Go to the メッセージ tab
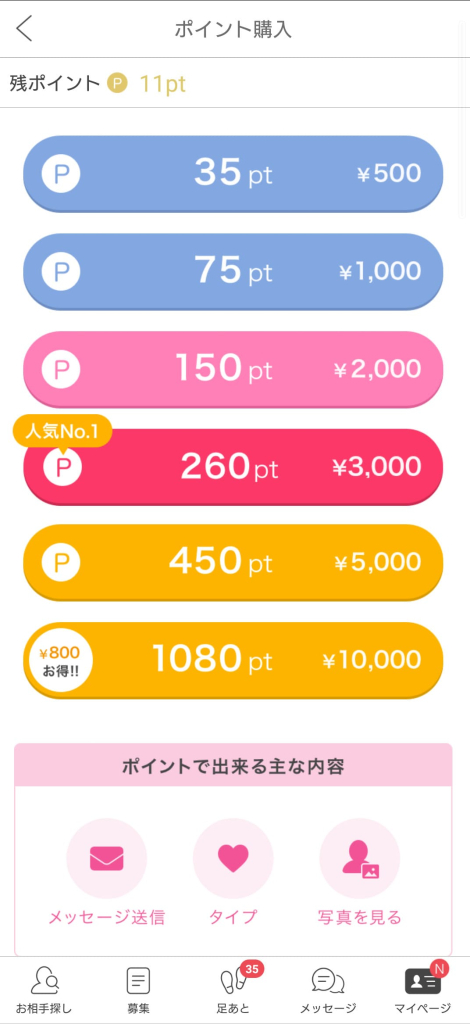The height and width of the screenshot is (1024, 470). point(328,989)
